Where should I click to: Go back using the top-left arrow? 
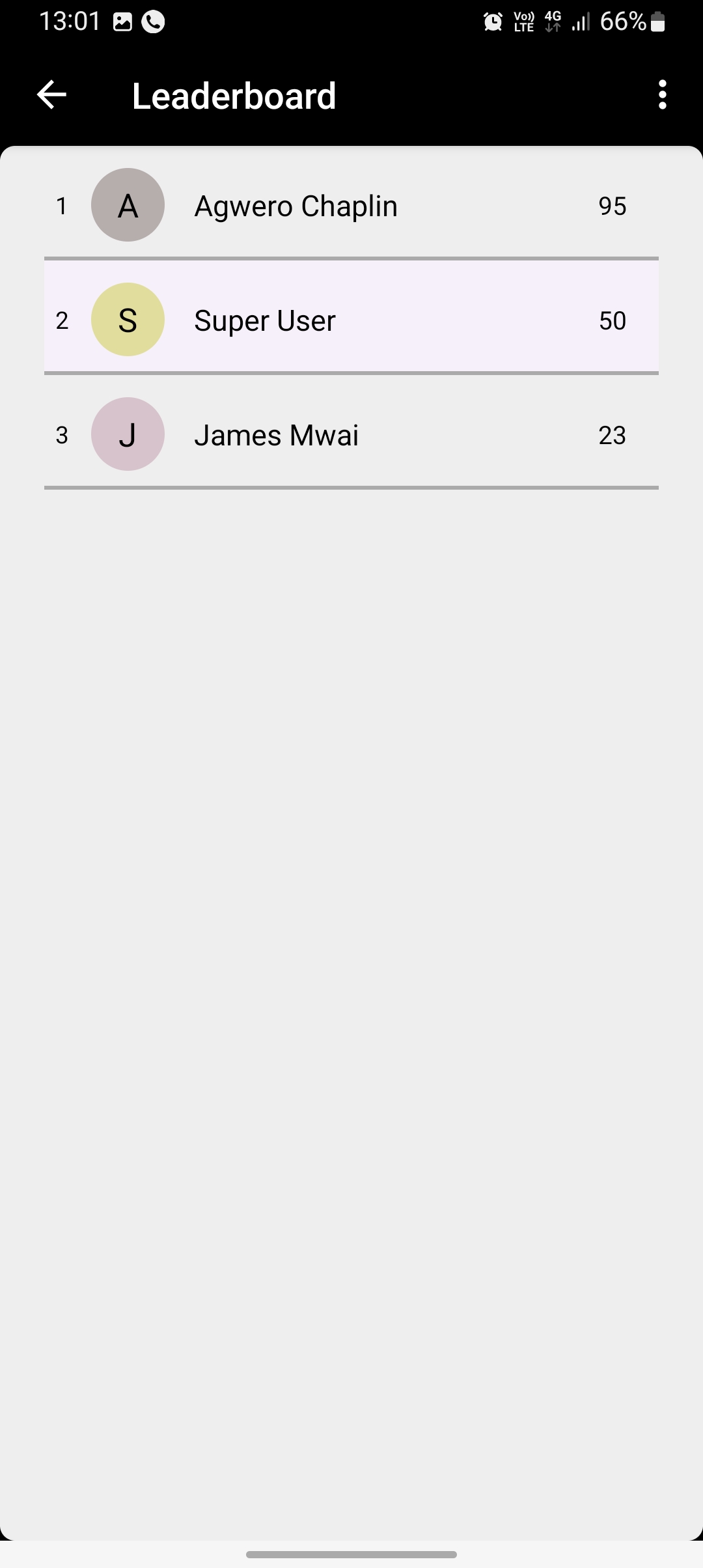pos(51,95)
